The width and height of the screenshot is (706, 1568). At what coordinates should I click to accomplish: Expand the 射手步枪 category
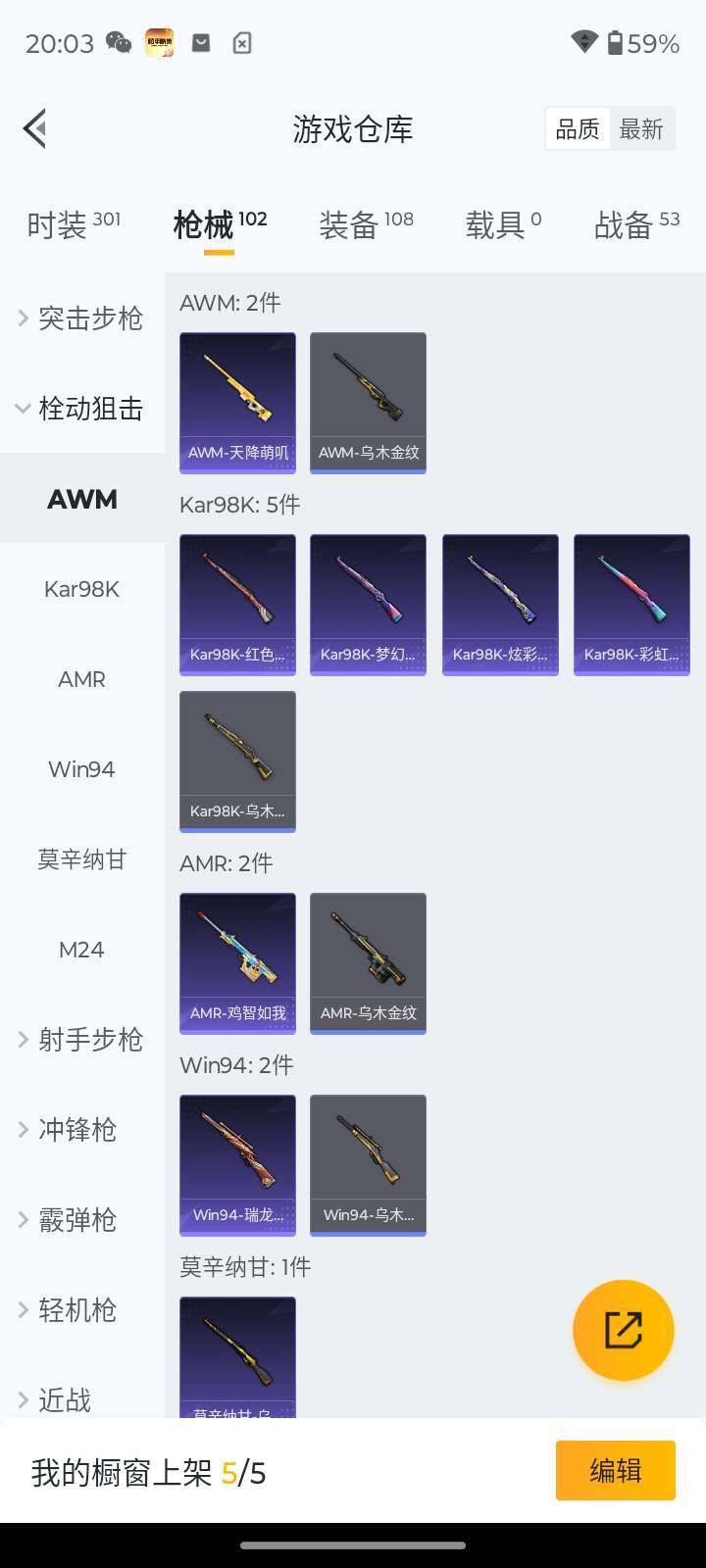pyautogui.click(x=82, y=1039)
